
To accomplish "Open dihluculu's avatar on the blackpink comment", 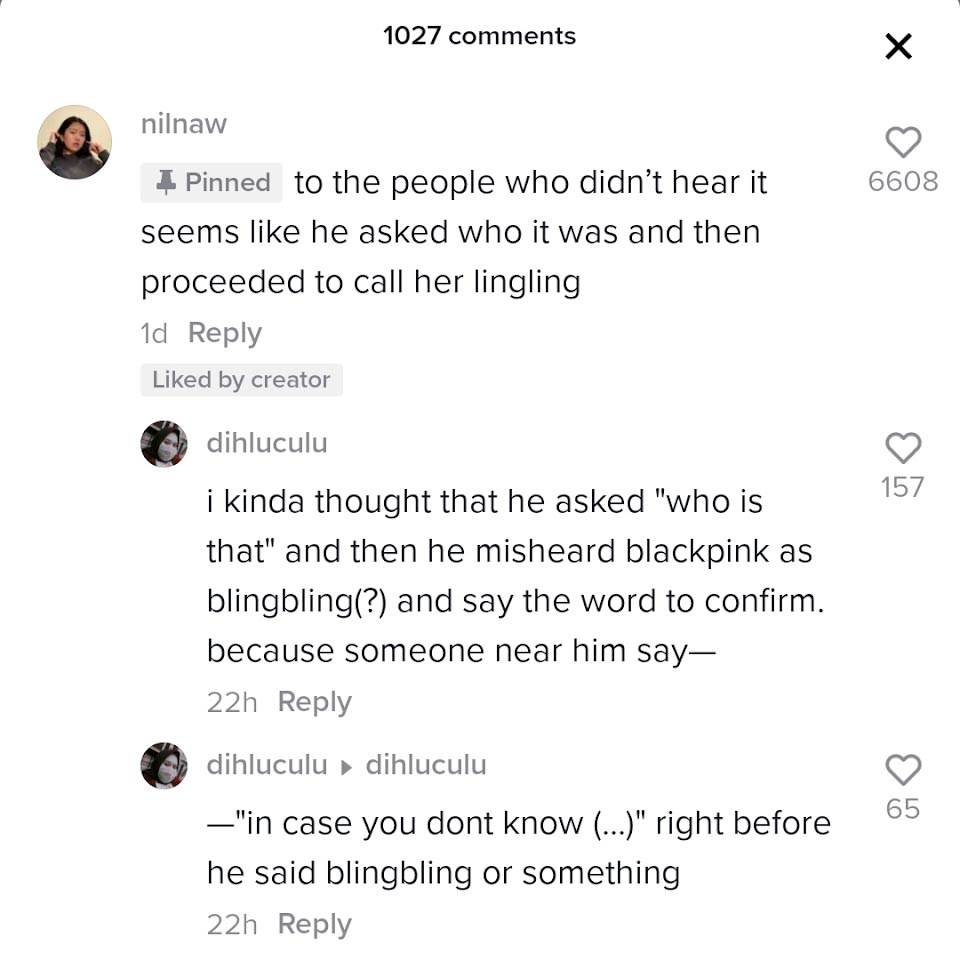I will 164,444.
